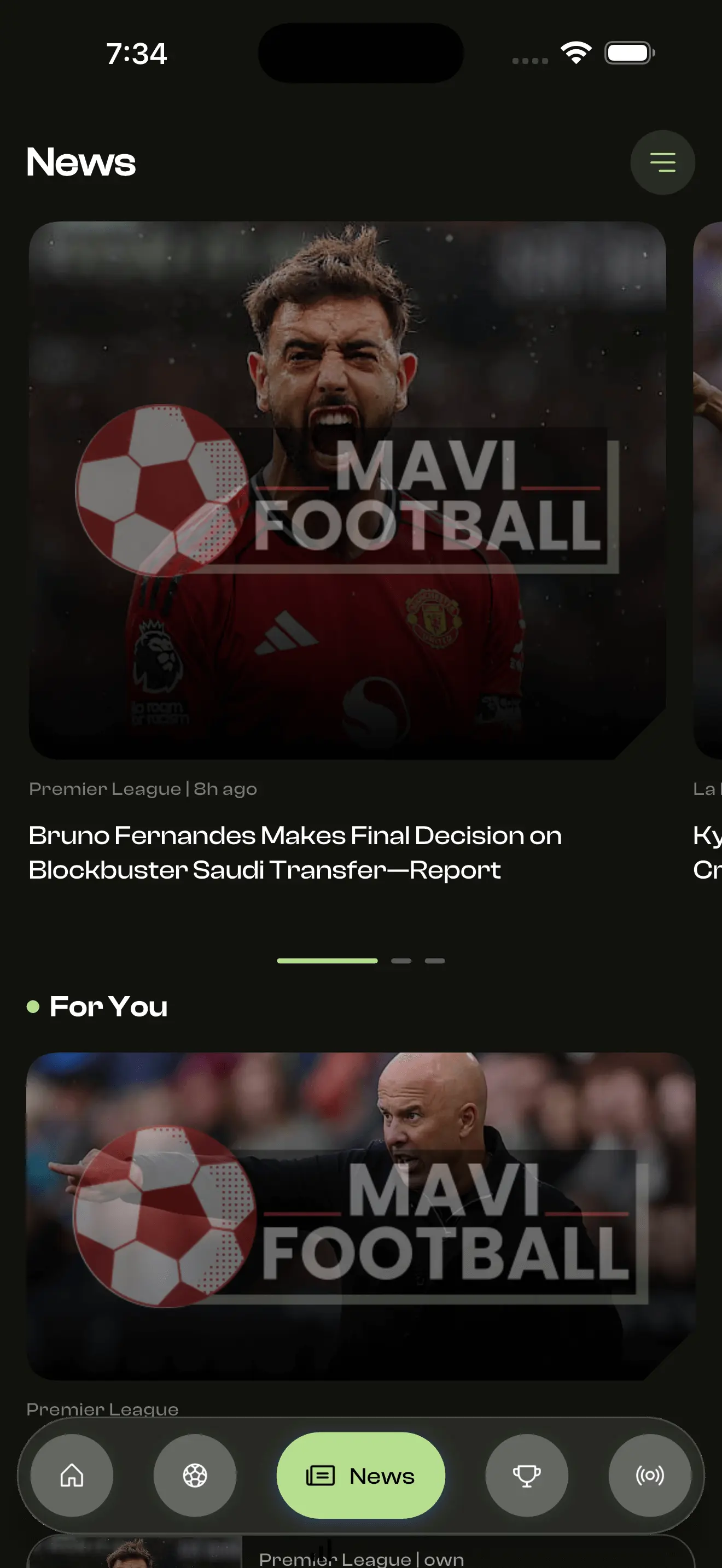Open the hamburger menu beside News title
Viewport: 722px width, 1568px height.
[x=662, y=161]
